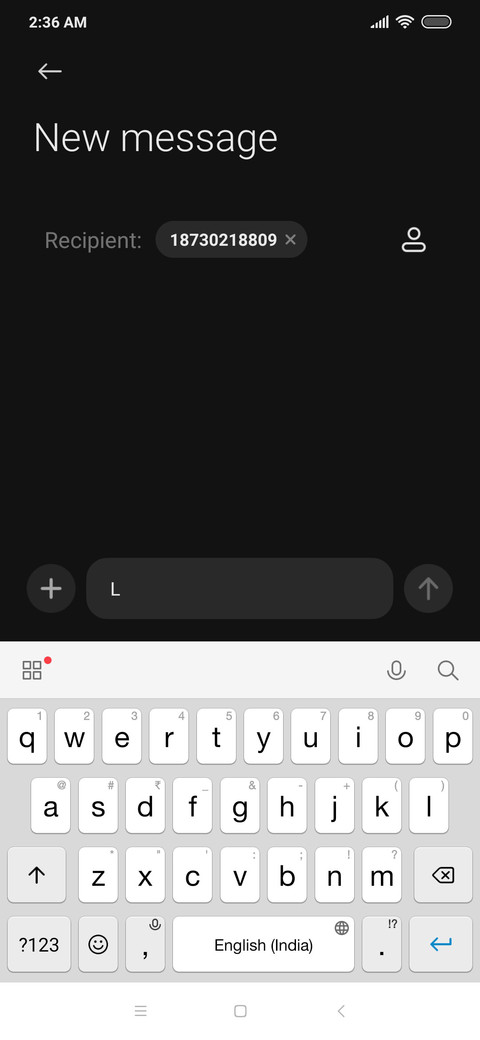Image resolution: width=480 pixels, height=1040 pixels.
Task: Start voice typing with the microphone
Action: [396, 670]
